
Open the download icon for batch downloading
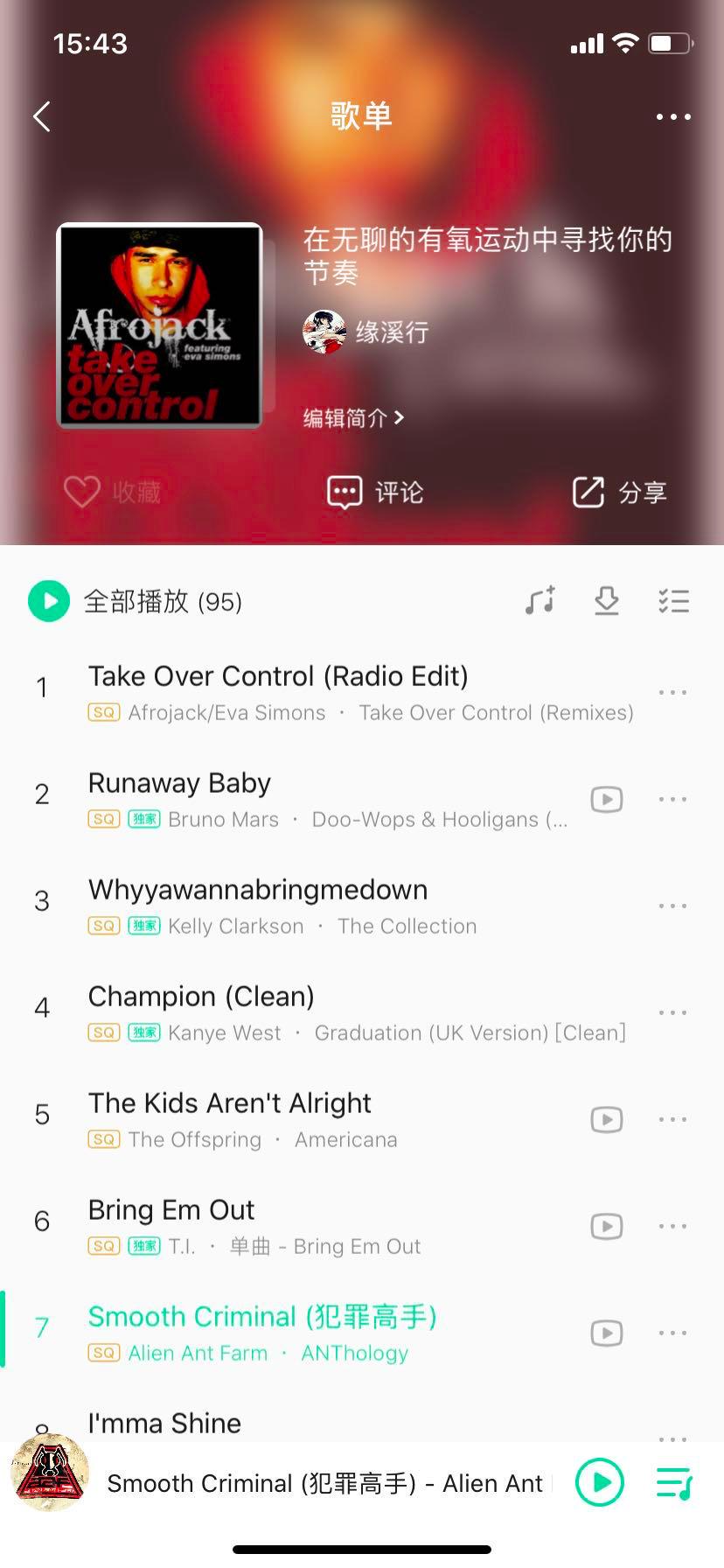606,601
